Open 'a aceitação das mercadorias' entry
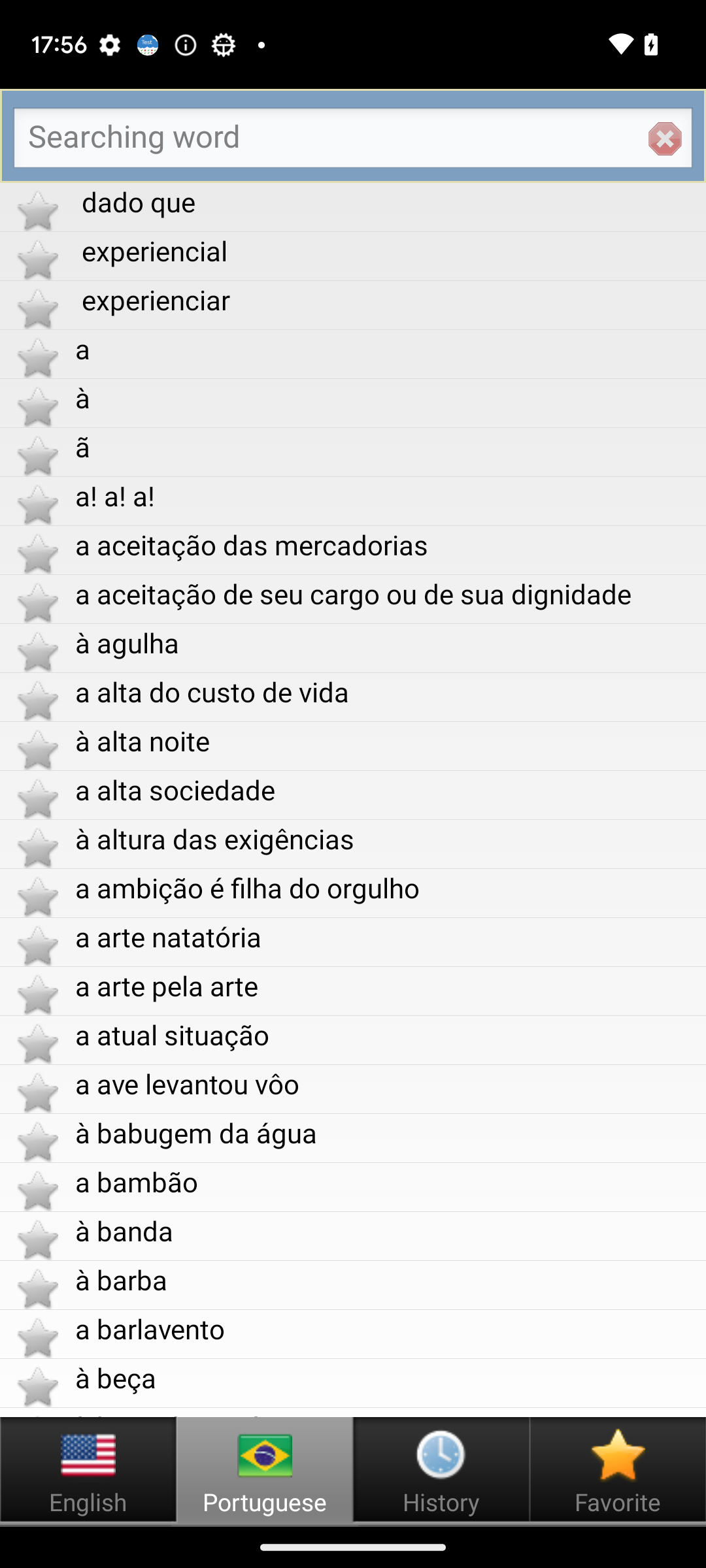This screenshot has width=706, height=1568. (x=353, y=550)
